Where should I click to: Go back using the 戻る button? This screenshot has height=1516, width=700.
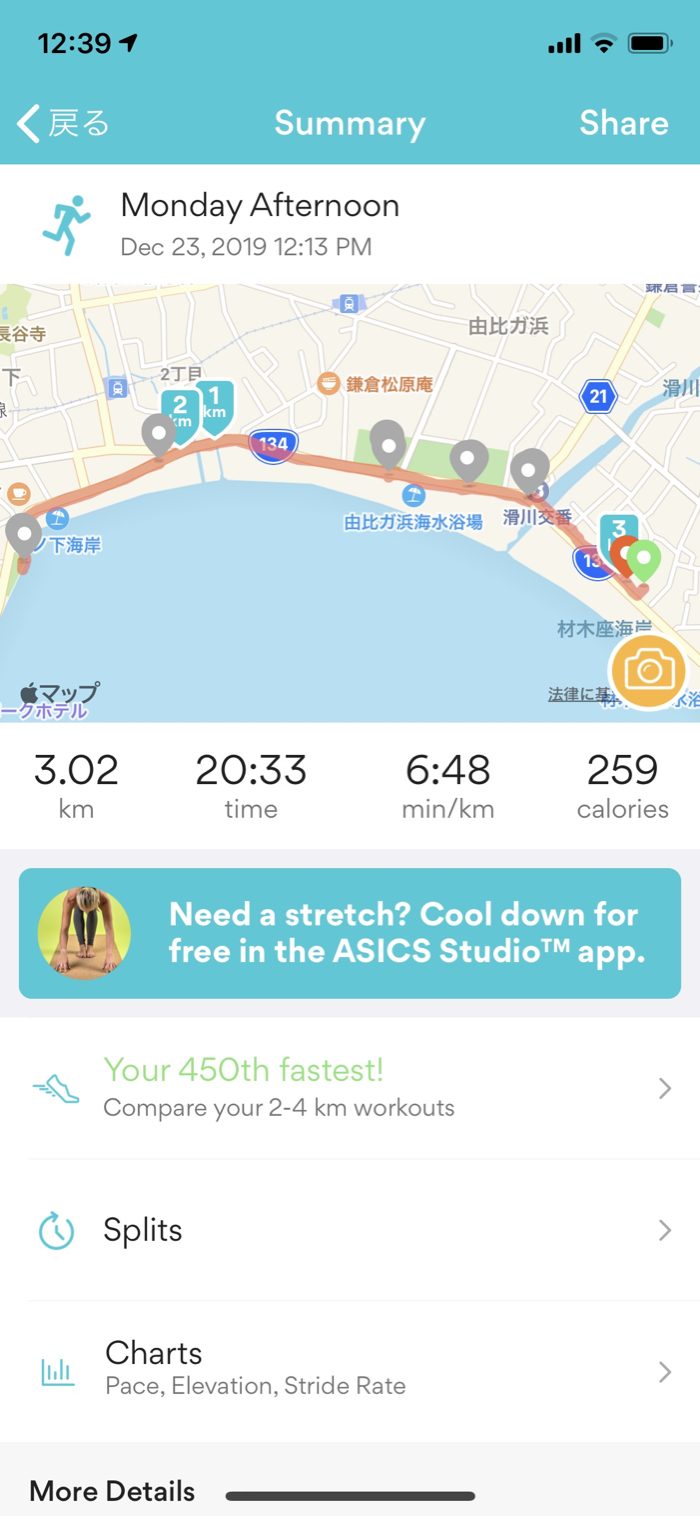point(63,123)
